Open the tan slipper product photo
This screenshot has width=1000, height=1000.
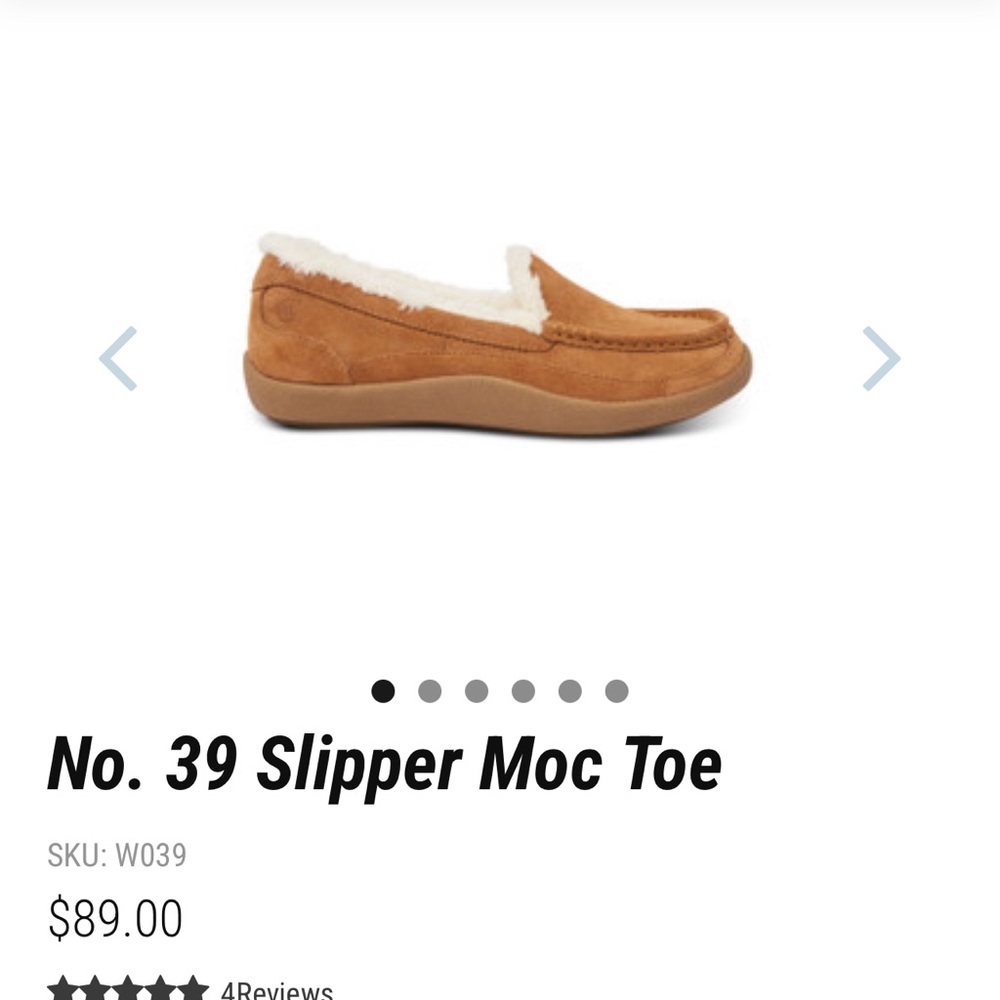[x=498, y=335]
